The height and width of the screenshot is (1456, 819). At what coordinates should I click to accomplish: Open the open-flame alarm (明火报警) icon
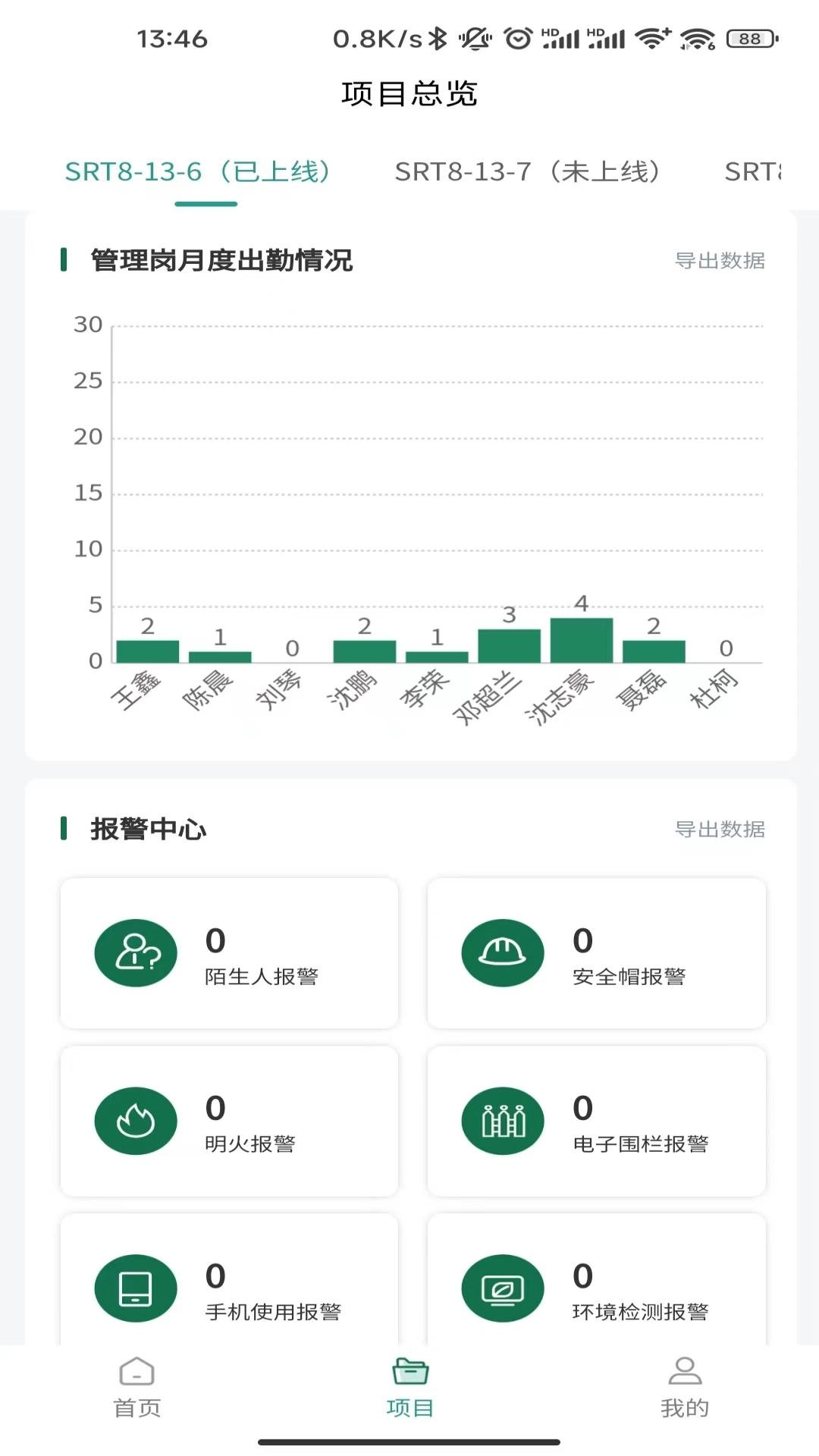135,1121
